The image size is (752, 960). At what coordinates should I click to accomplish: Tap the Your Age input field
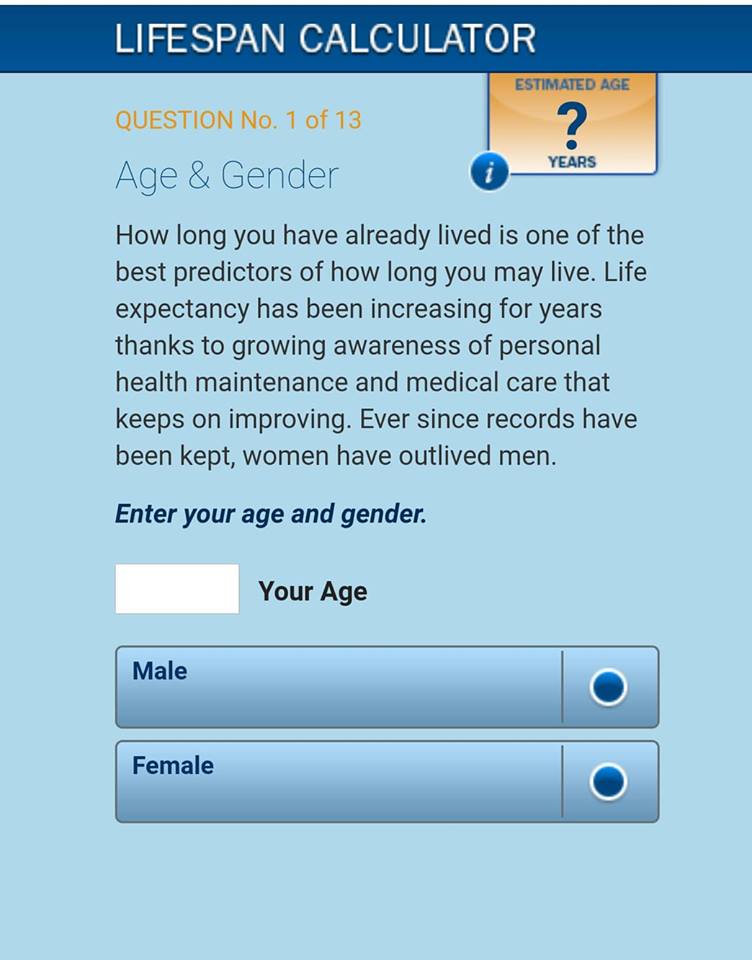click(177, 588)
